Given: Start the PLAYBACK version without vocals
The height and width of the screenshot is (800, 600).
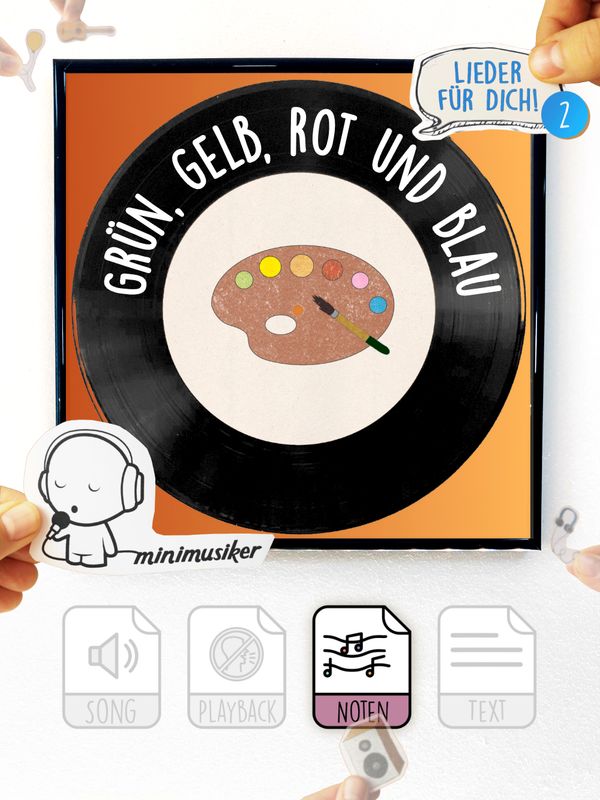Looking at the screenshot, I should click(237, 665).
